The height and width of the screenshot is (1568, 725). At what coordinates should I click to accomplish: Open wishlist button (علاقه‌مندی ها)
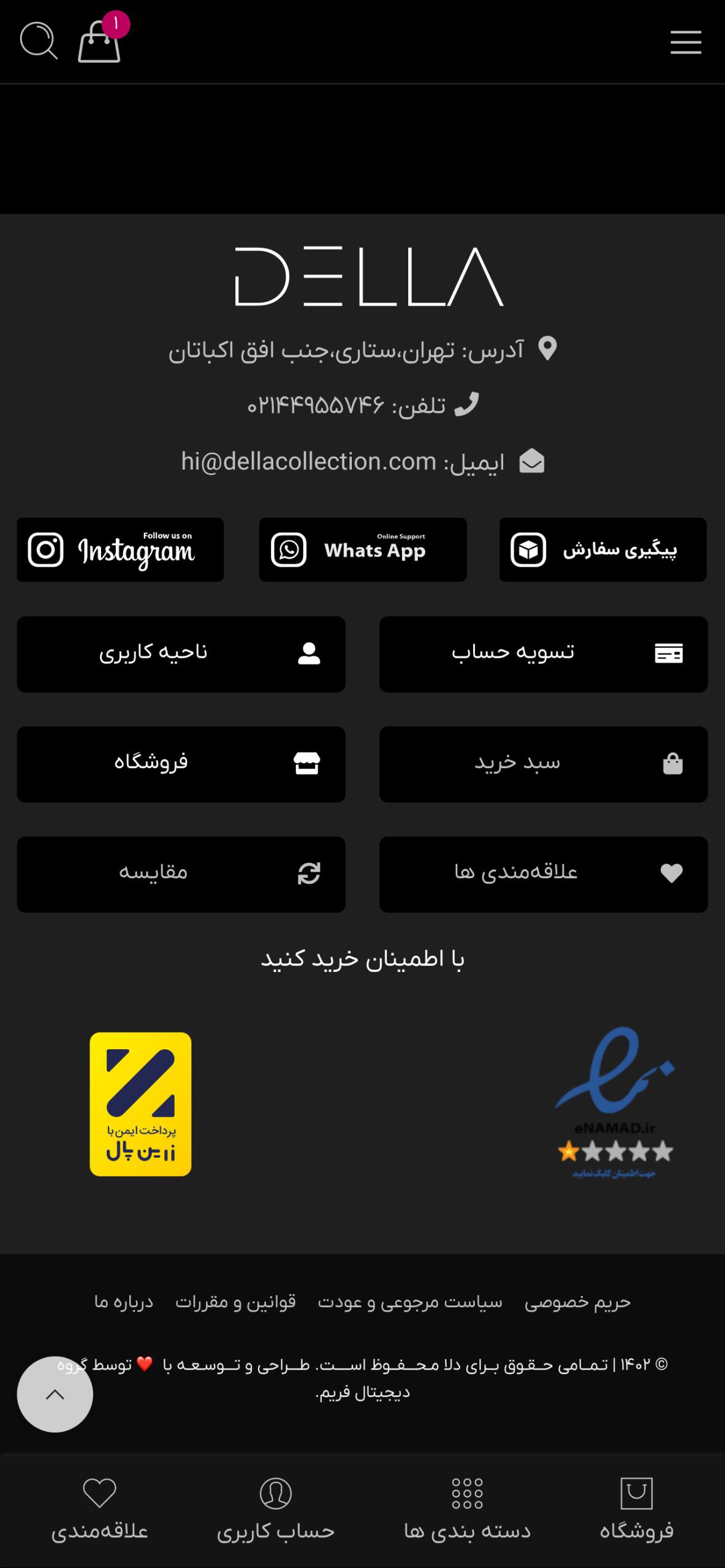pos(544,875)
